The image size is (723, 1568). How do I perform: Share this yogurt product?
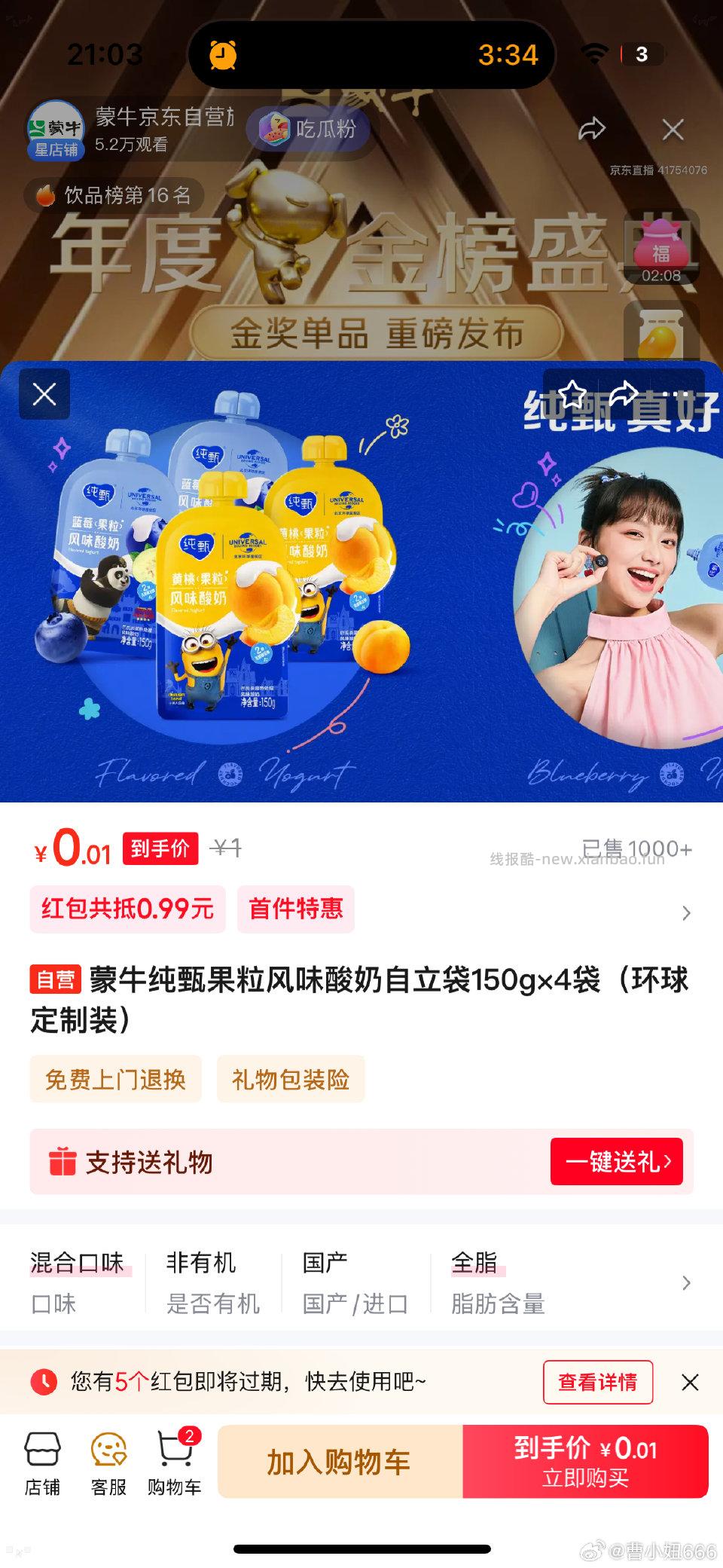pos(623,393)
